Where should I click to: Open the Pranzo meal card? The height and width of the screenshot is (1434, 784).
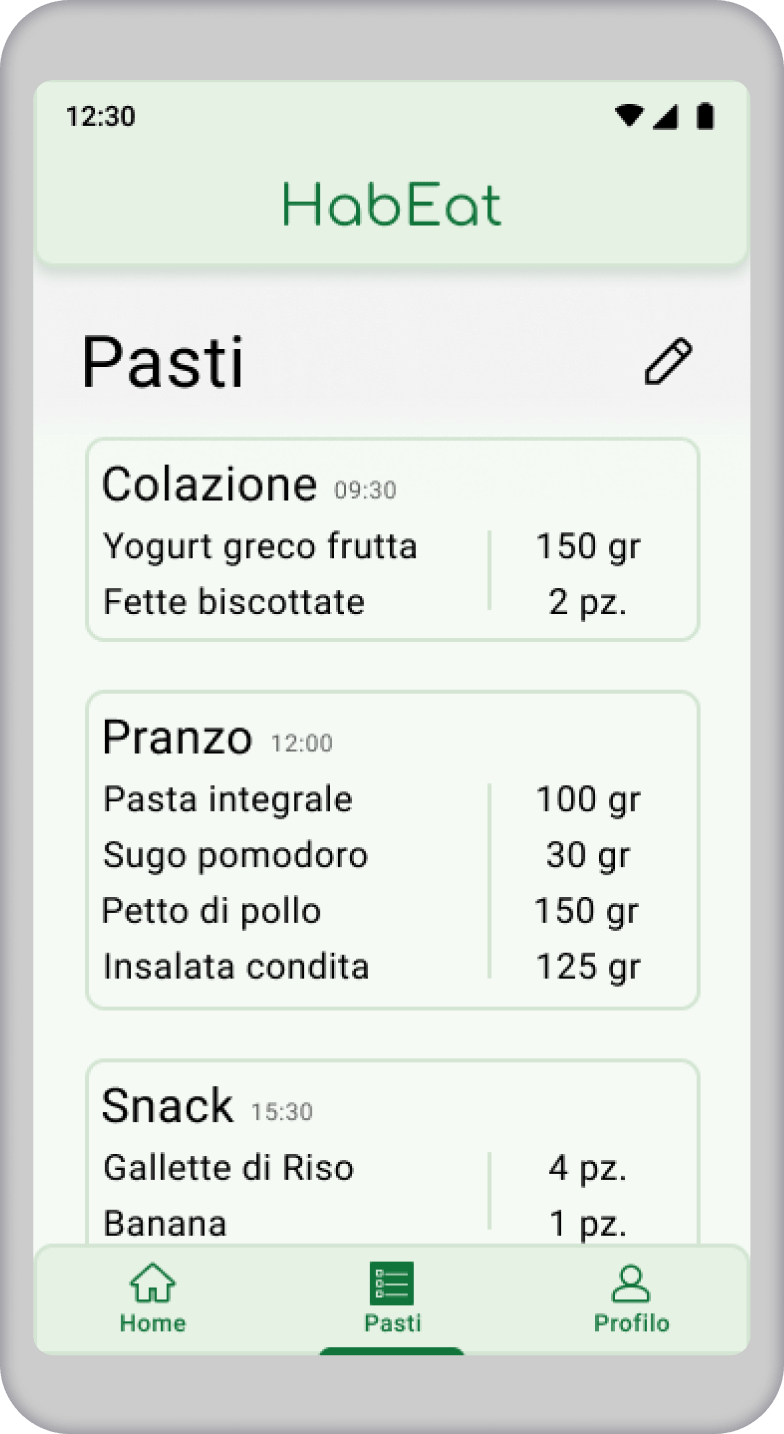[x=392, y=849]
